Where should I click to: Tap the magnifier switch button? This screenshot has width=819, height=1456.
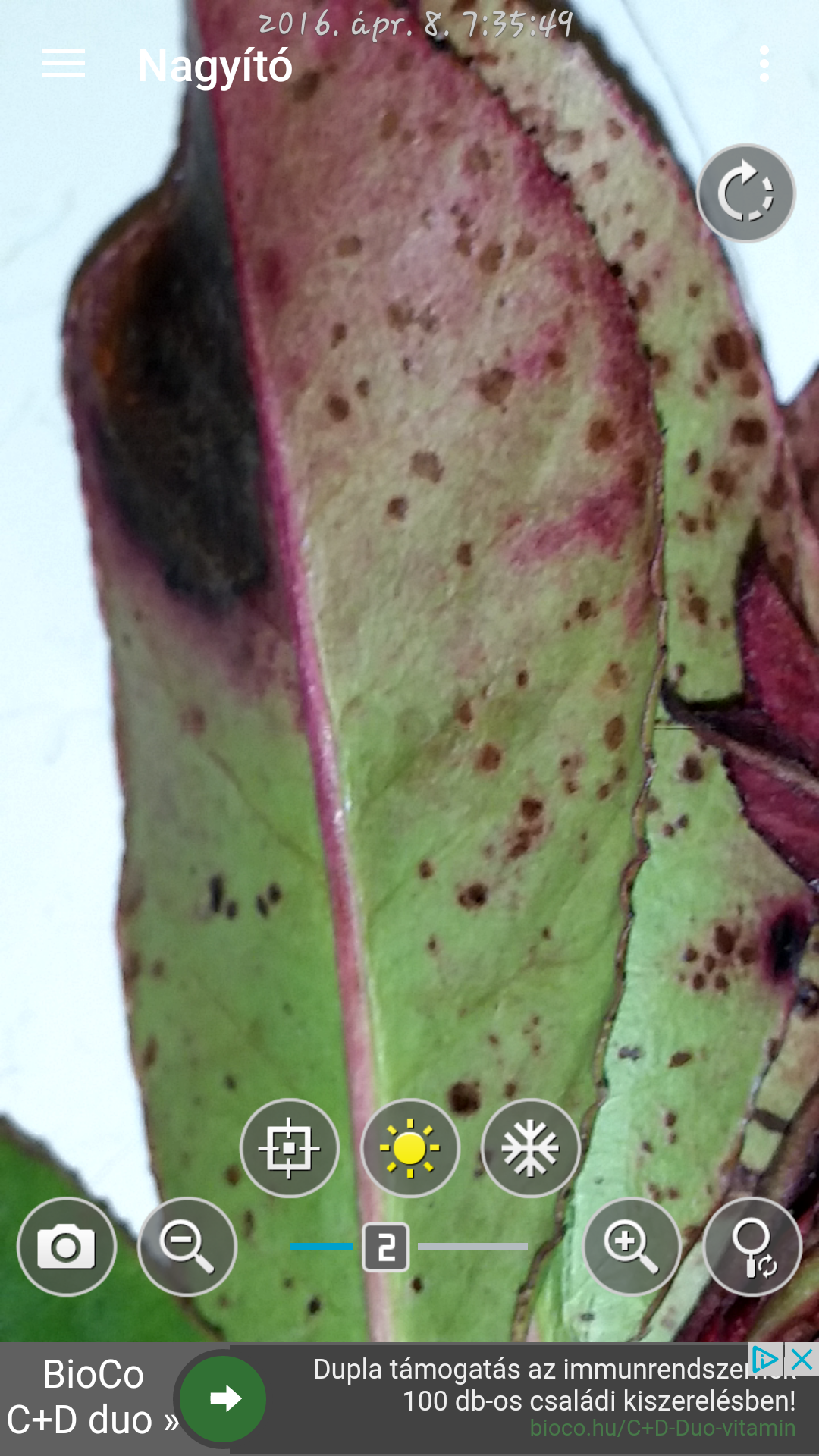point(752,1247)
